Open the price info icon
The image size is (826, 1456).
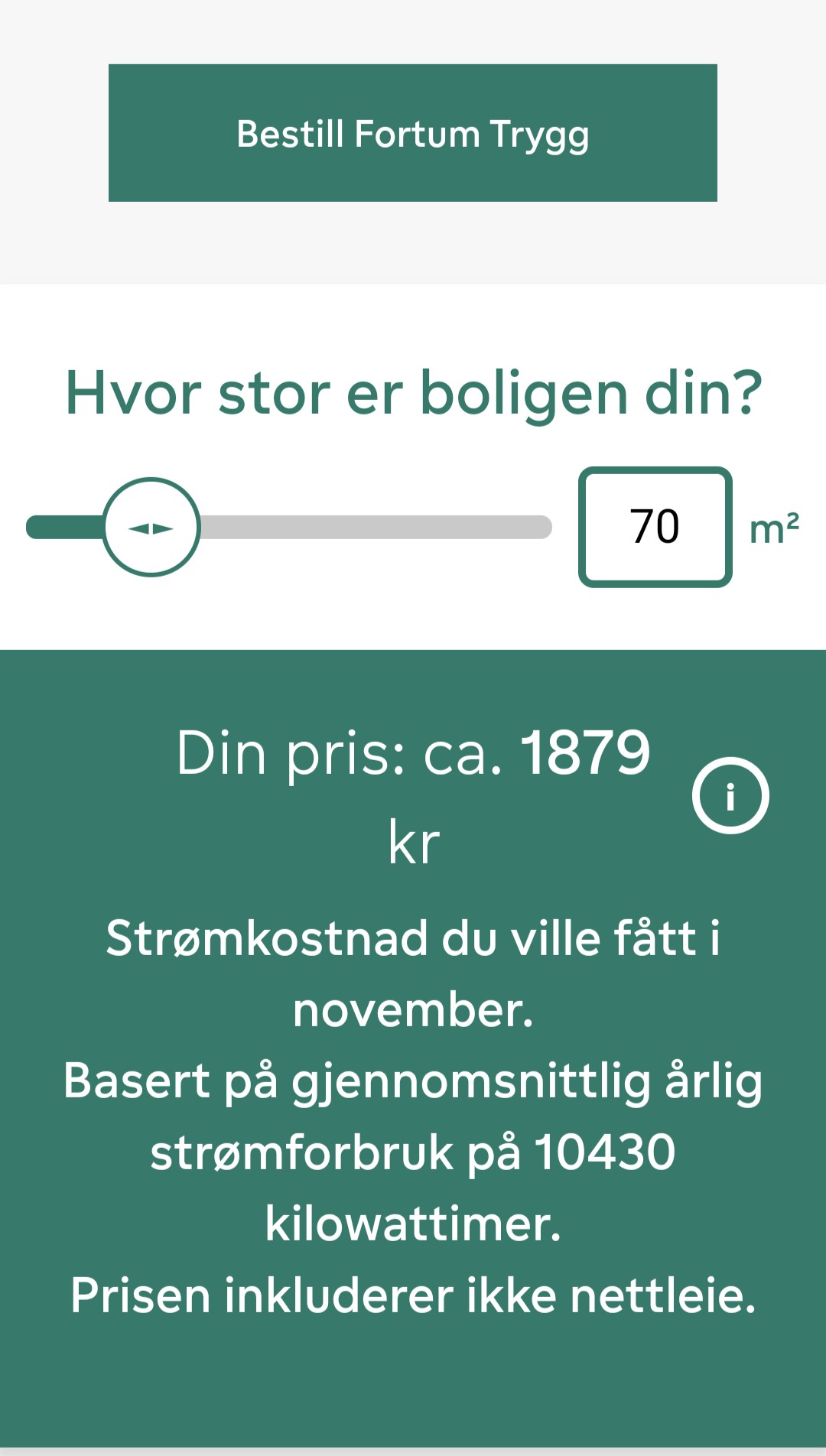click(x=730, y=796)
